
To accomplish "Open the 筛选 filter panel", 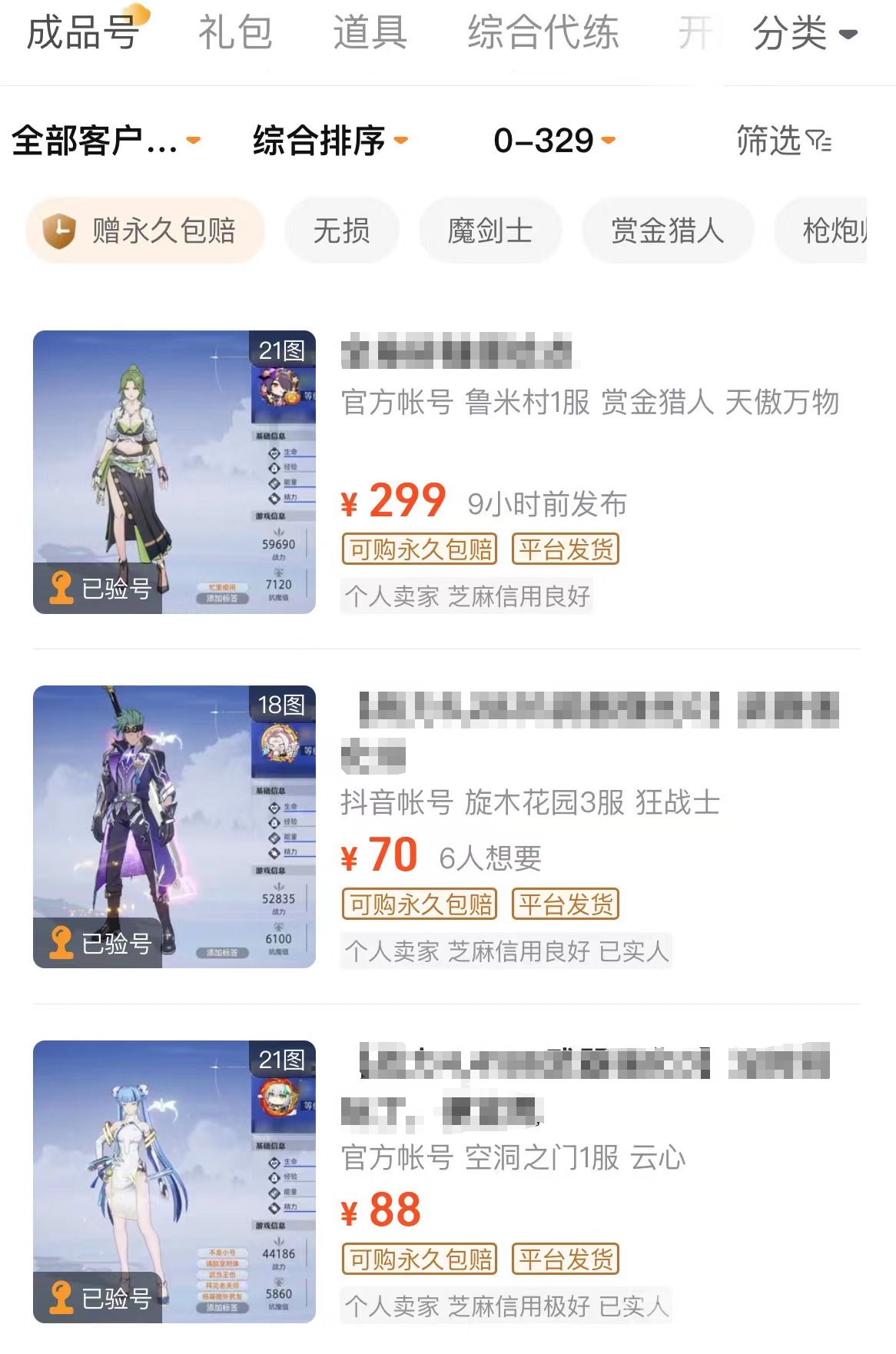I will (783, 141).
